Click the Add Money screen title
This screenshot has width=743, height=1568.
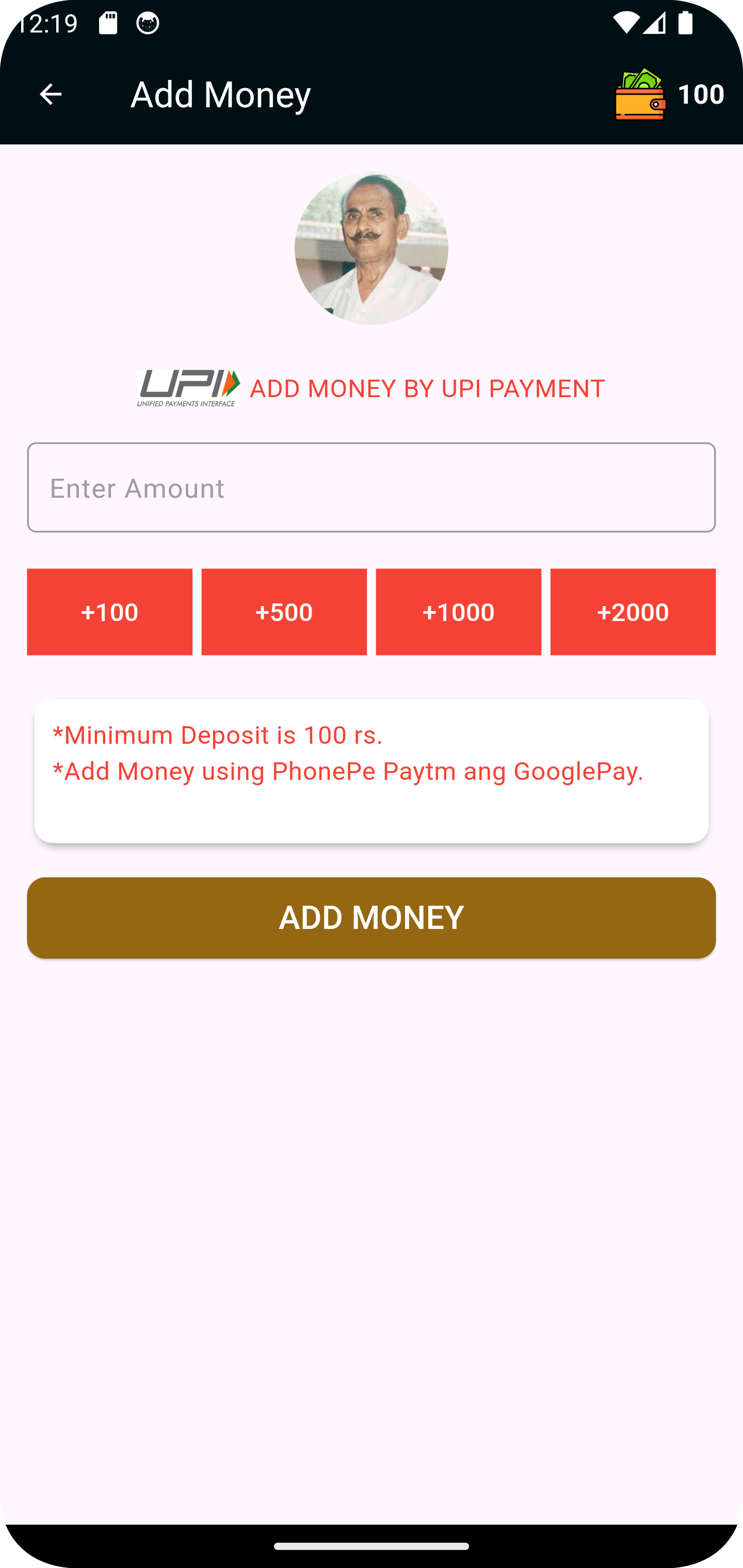click(219, 94)
